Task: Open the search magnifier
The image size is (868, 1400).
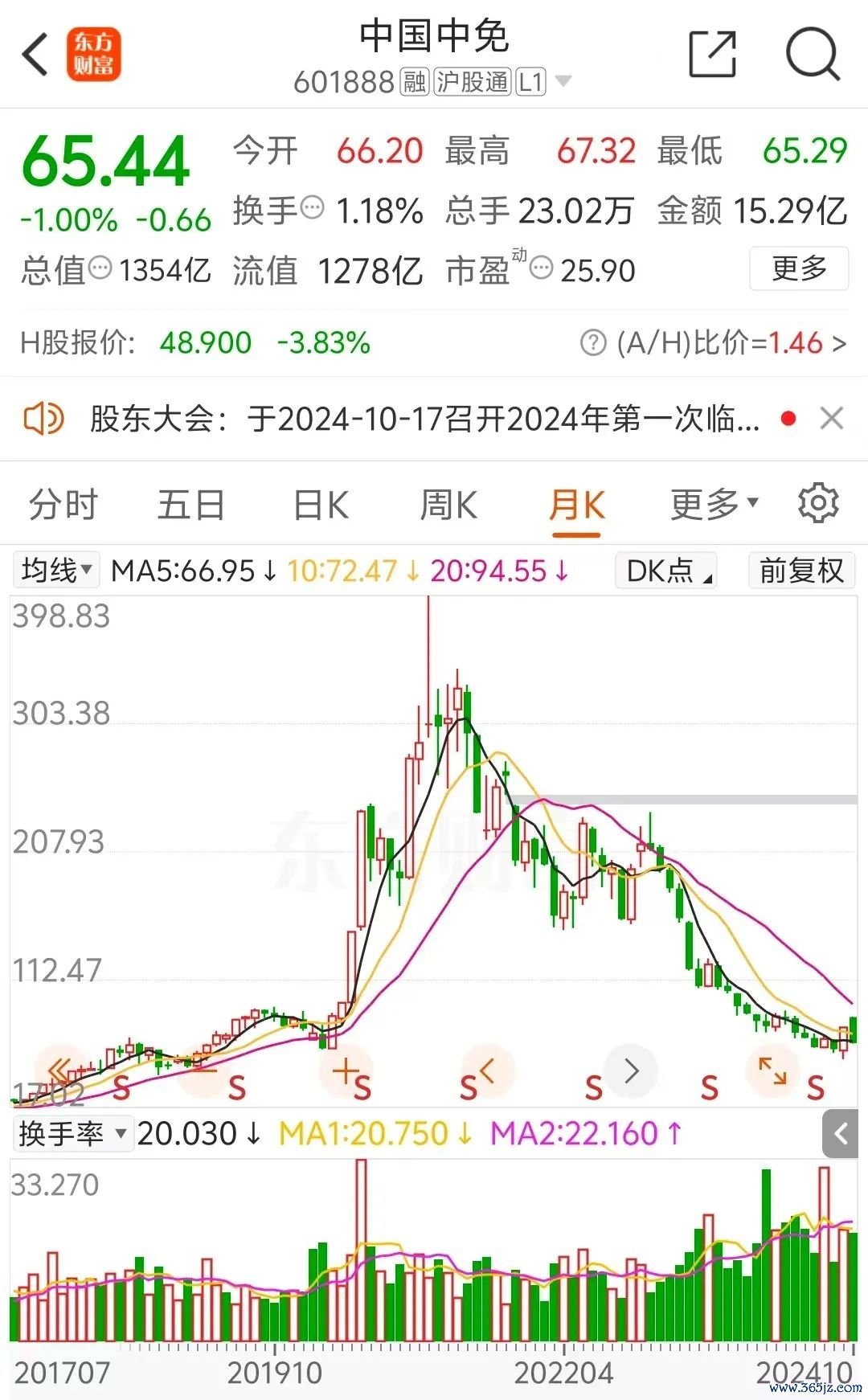Action: (813, 54)
